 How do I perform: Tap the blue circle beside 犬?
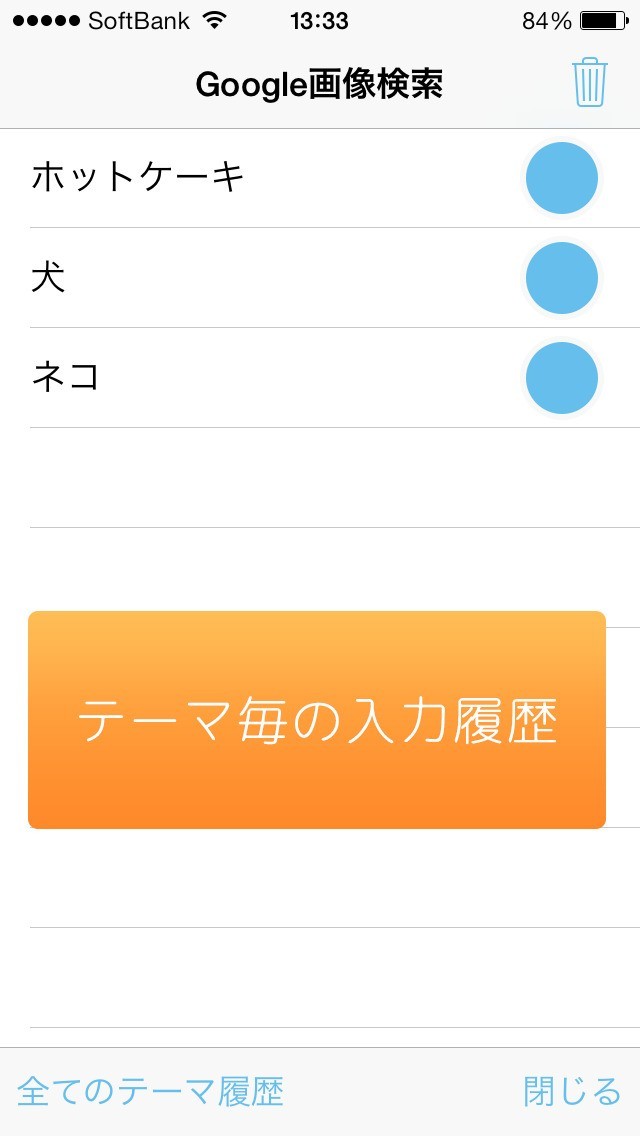pyautogui.click(x=561, y=278)
